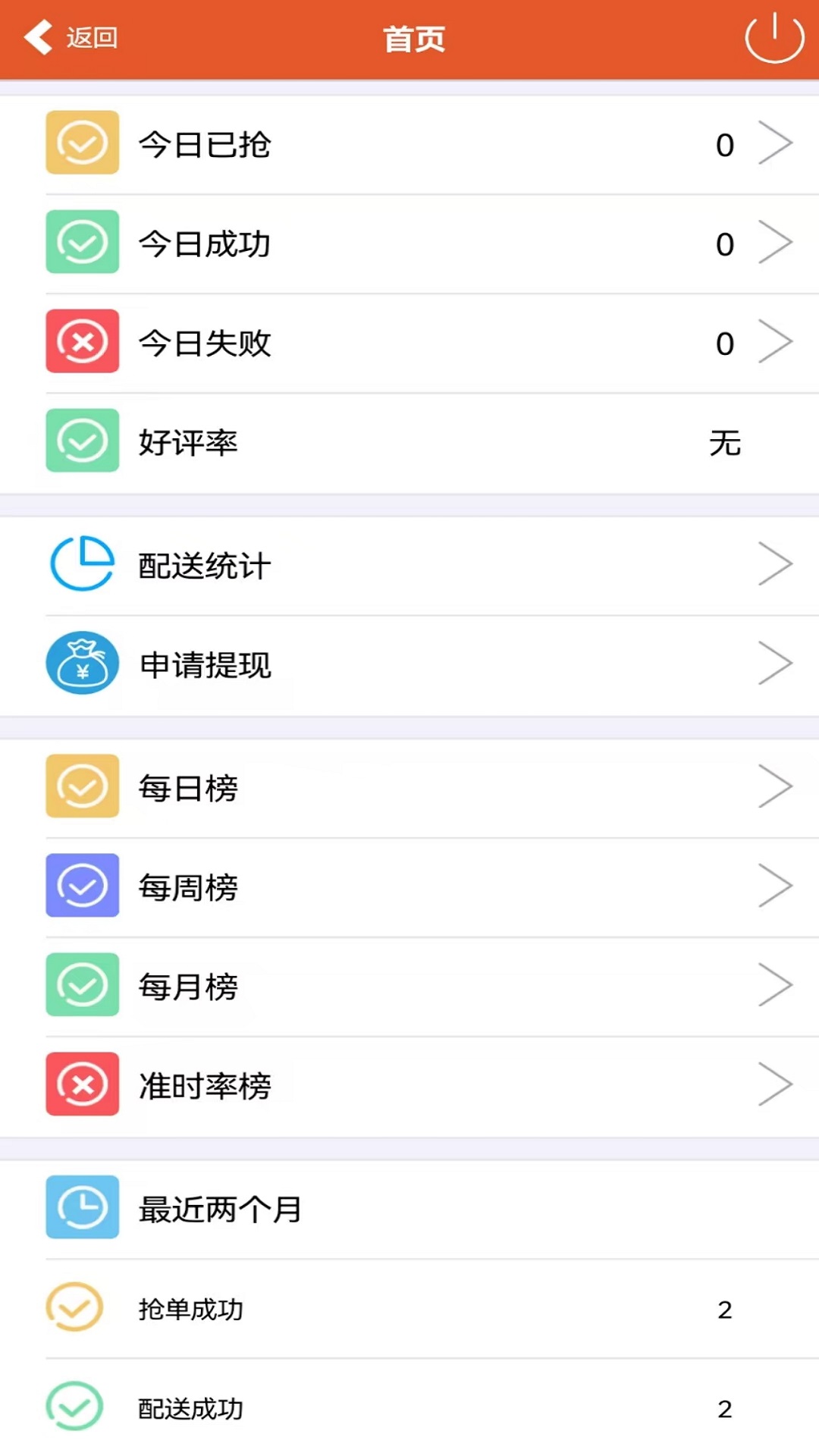The image size is (819, 1456).
Task: Click the 申请提现 money bag icon
Action: click(83, 663)
